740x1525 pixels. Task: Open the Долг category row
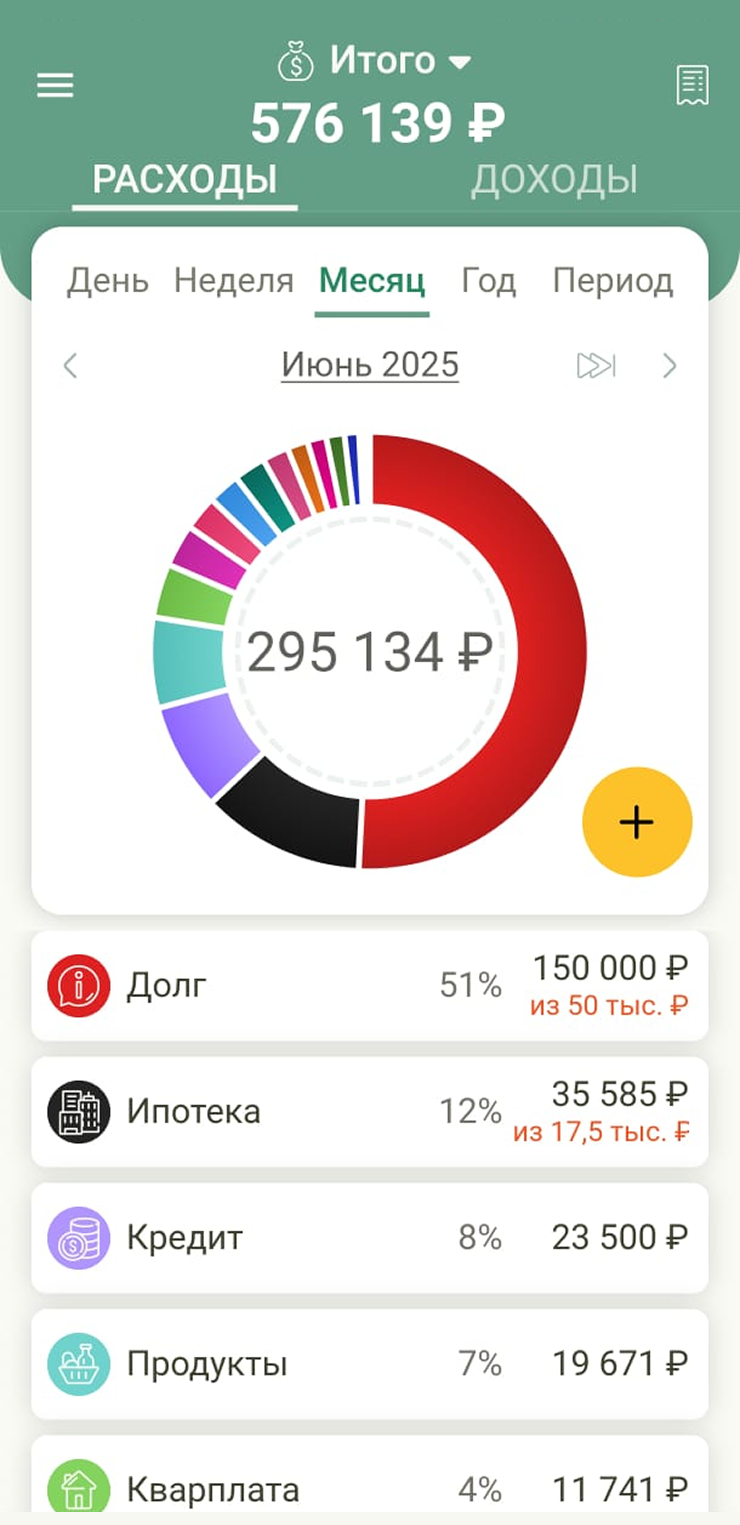pos(370,986)
